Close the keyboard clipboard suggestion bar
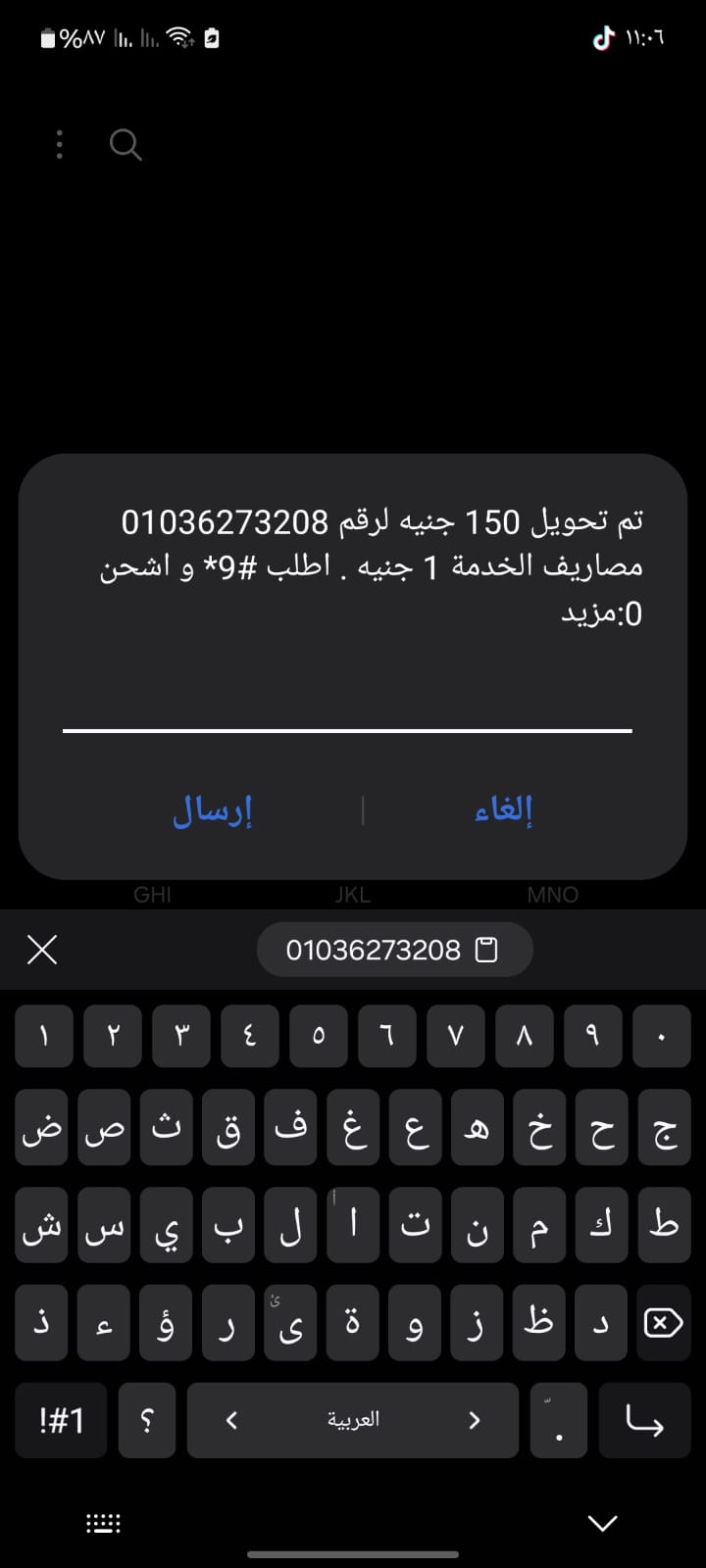 (42, 950)
